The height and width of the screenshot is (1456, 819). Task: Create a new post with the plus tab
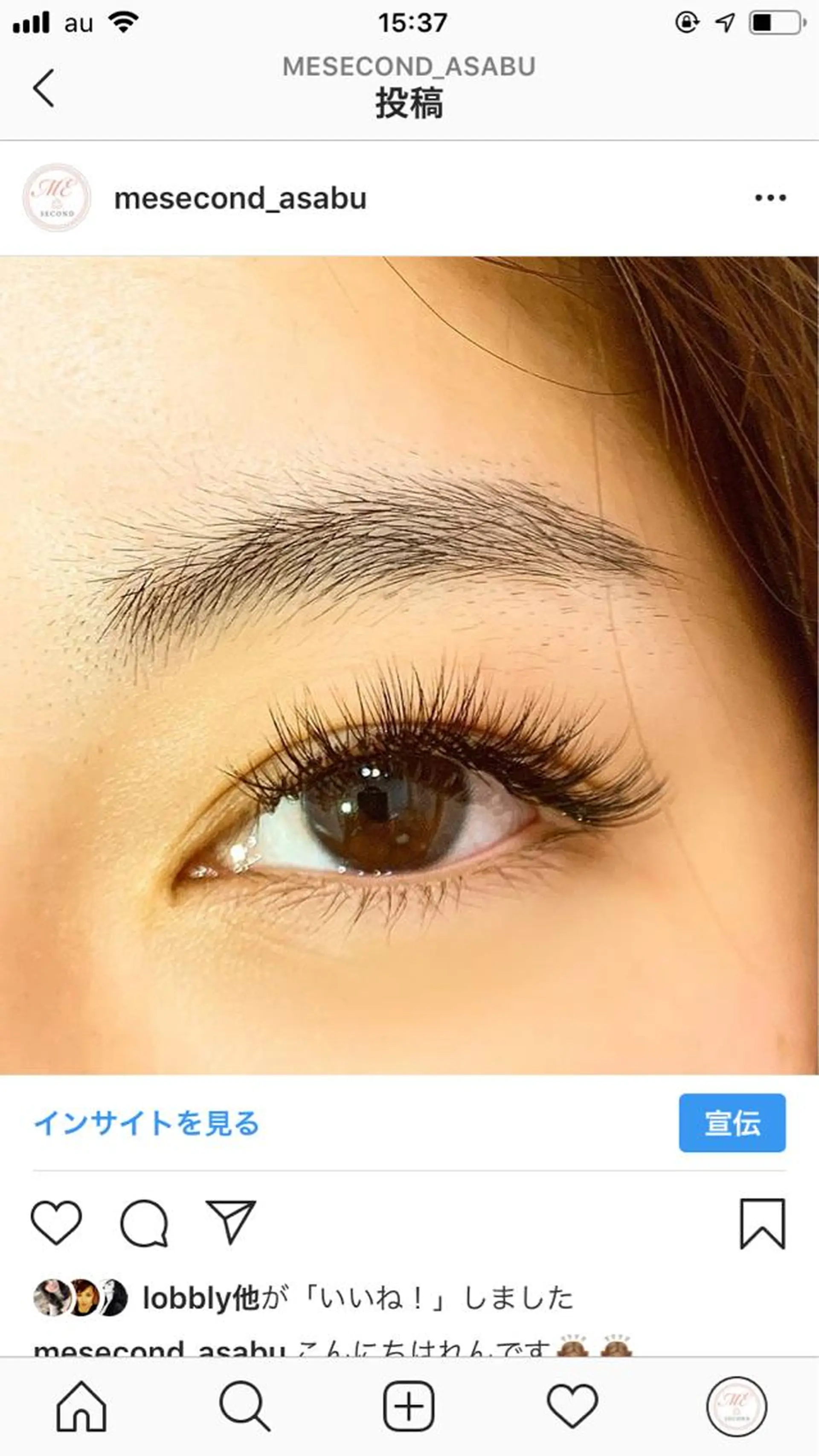click(x=409, y=1406)
